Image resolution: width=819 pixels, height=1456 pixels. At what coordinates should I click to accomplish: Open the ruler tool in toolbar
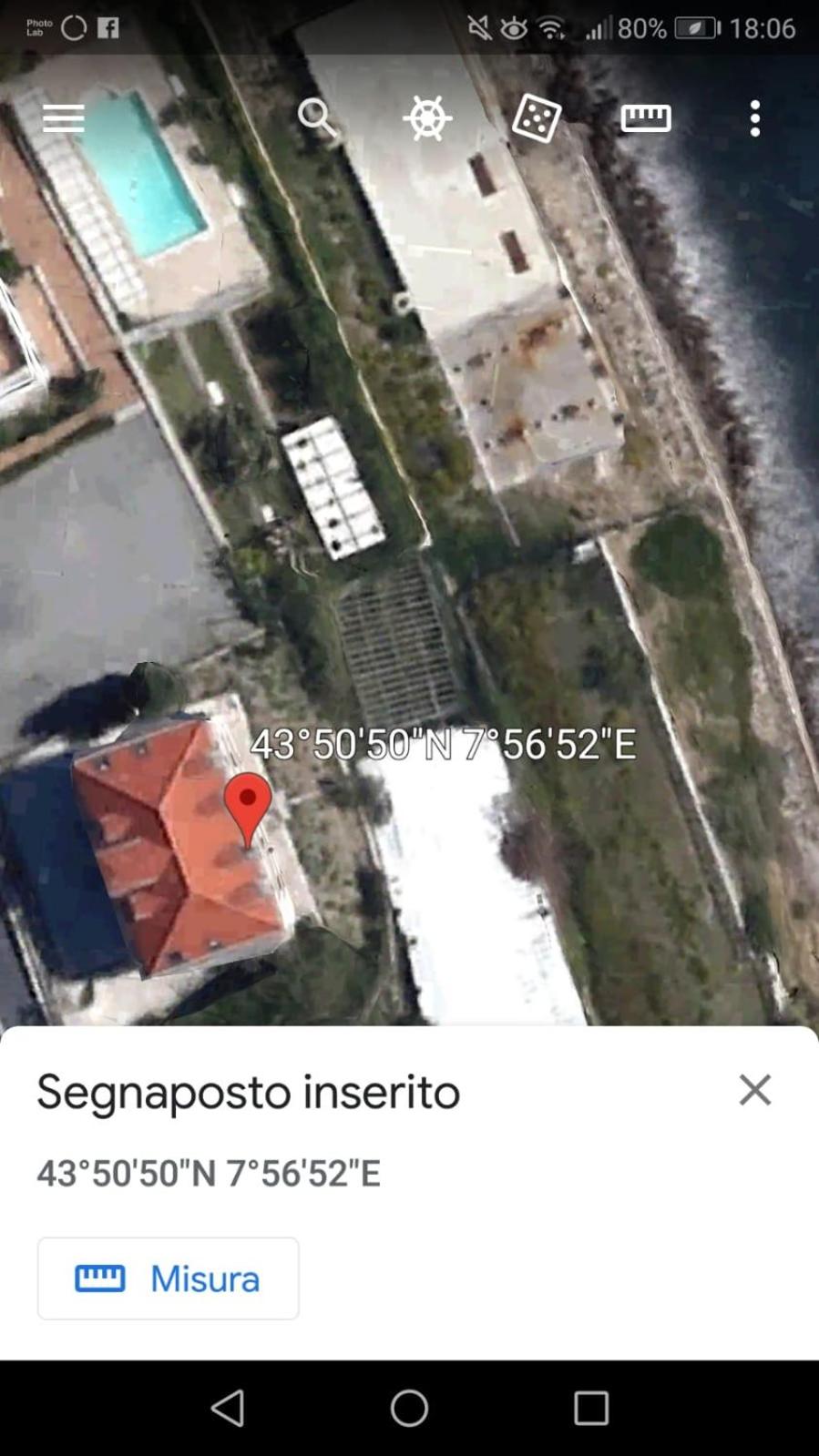click(646, 118)
